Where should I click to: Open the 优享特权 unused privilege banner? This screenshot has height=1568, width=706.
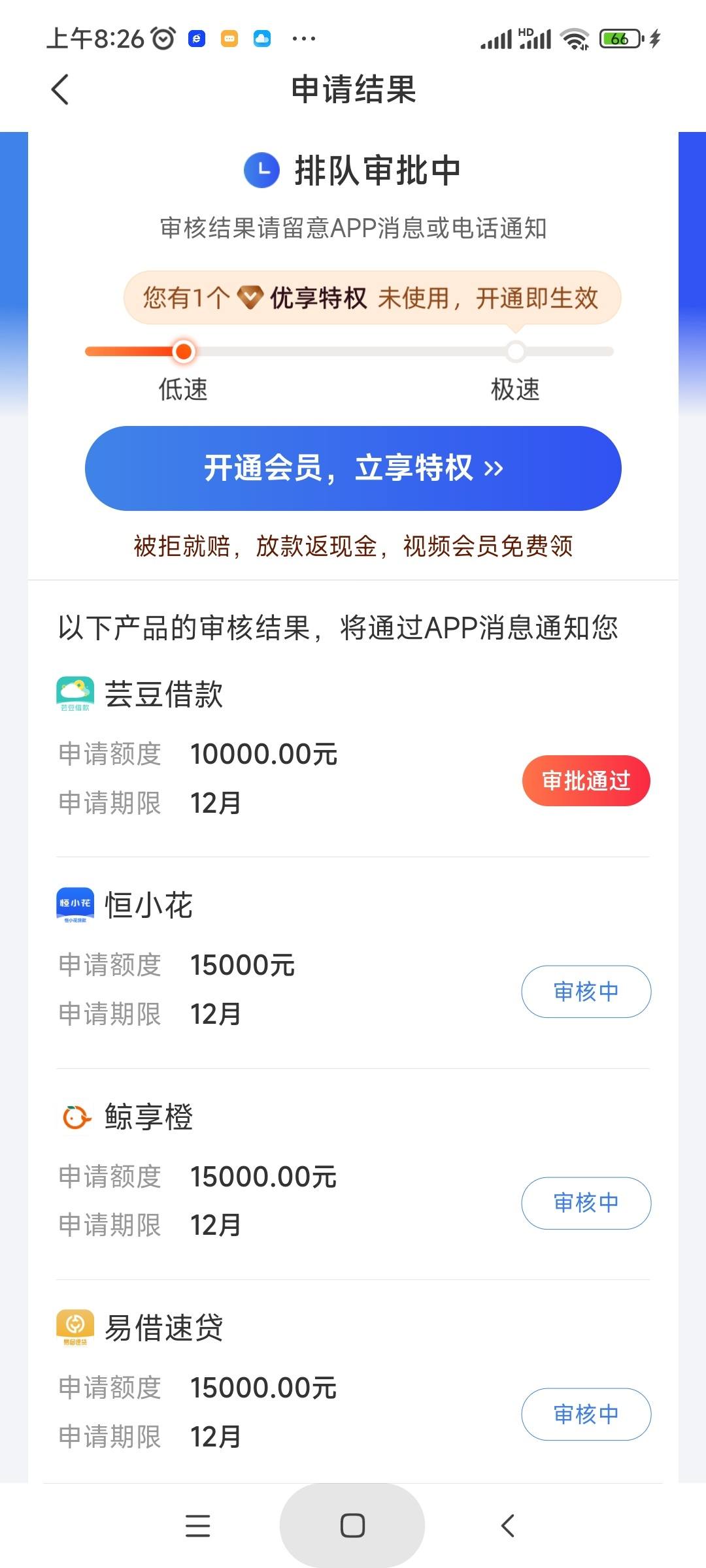click(x=372, y=298)
